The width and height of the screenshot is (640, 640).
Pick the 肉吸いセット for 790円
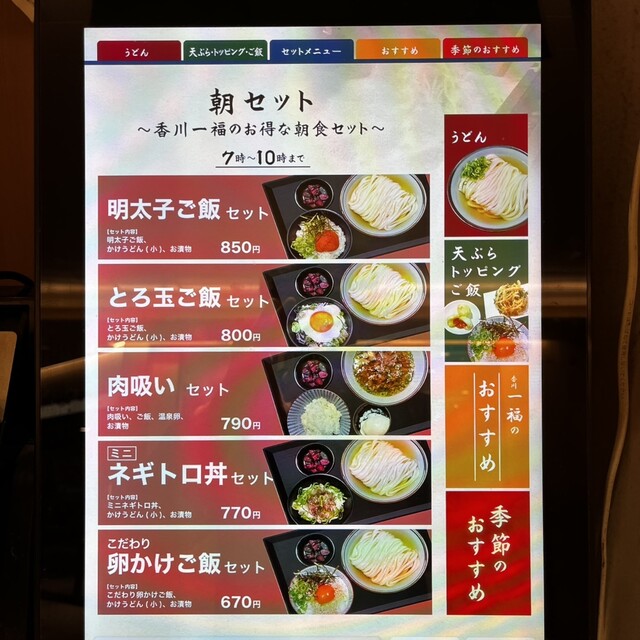coord(264,392)
